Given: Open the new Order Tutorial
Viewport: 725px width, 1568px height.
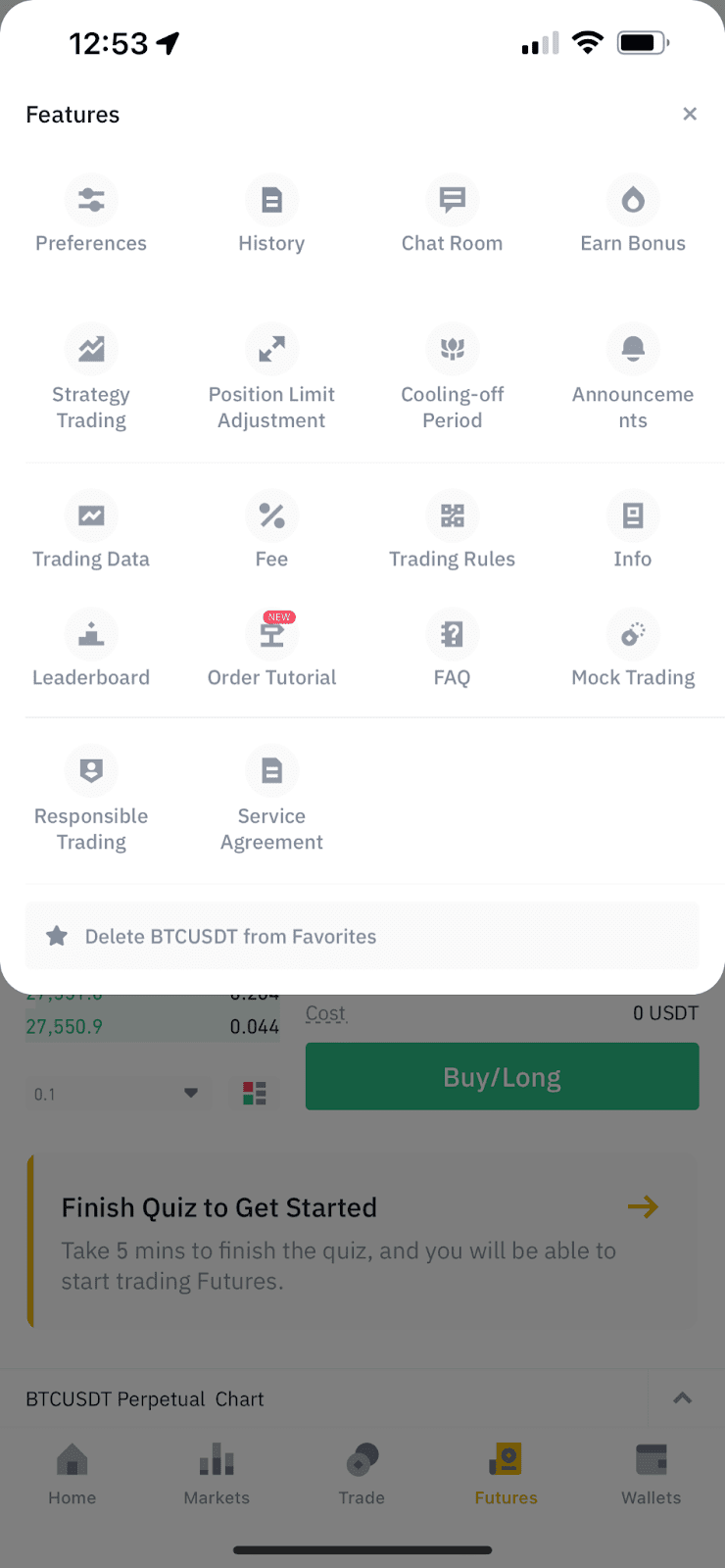Looking at the screenshot, I should (271, 649).
